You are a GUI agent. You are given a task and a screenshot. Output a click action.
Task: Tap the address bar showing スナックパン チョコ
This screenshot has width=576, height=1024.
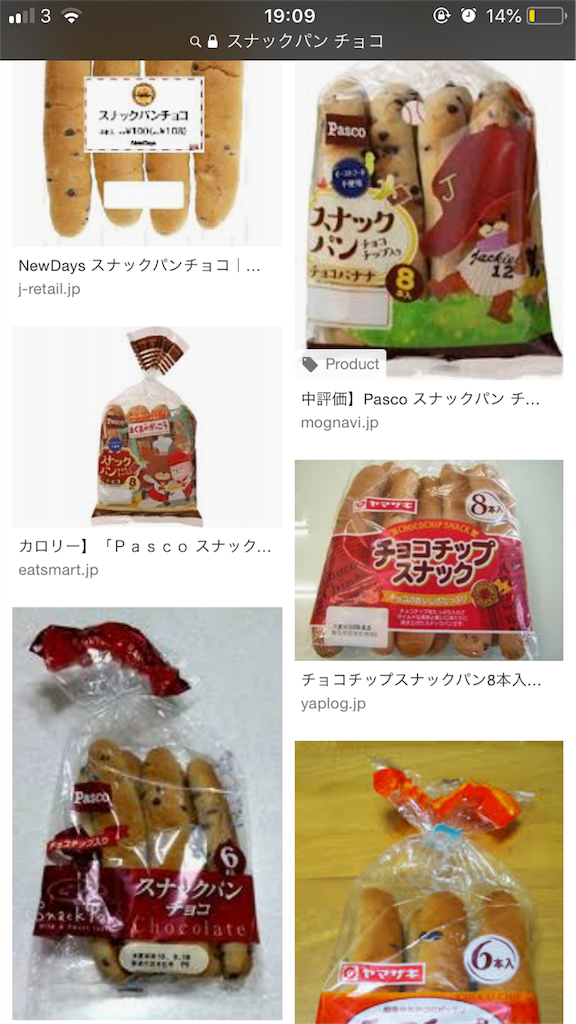[x=287, y=41]
